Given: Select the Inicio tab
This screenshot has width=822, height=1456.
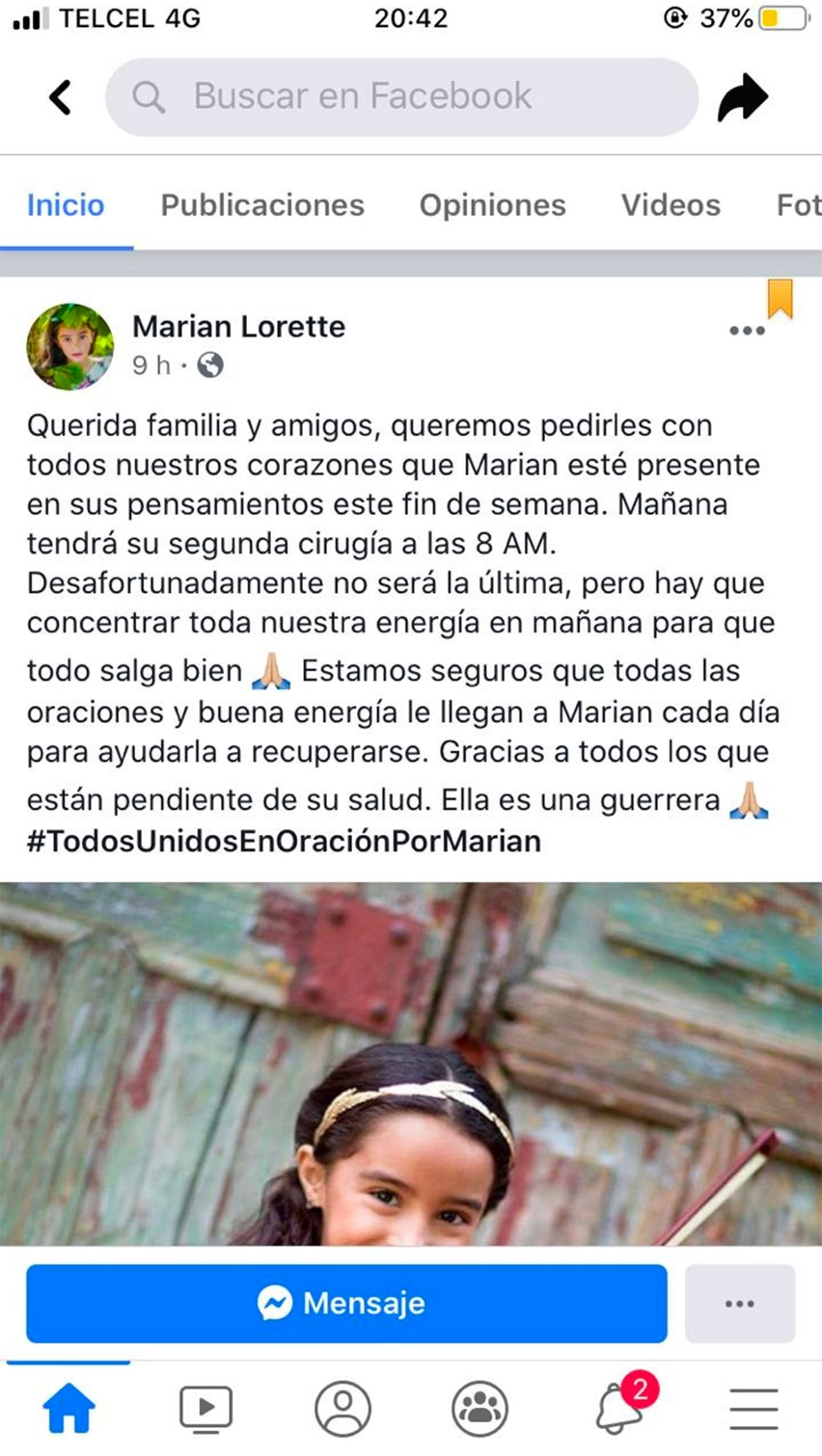Looking at the screenshot, I should [66, 205].
